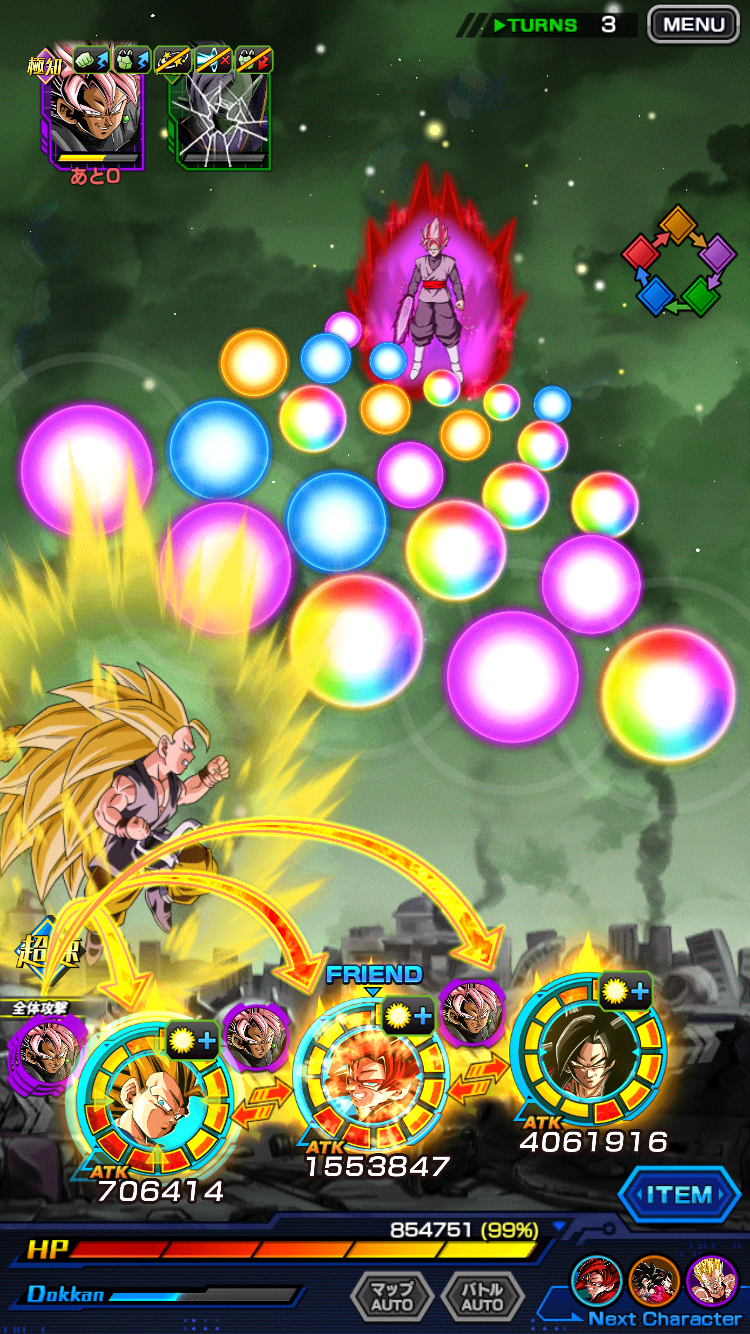Toggle the battle AUTO button
750x1334 pixels.
(x=482, y=1297)
